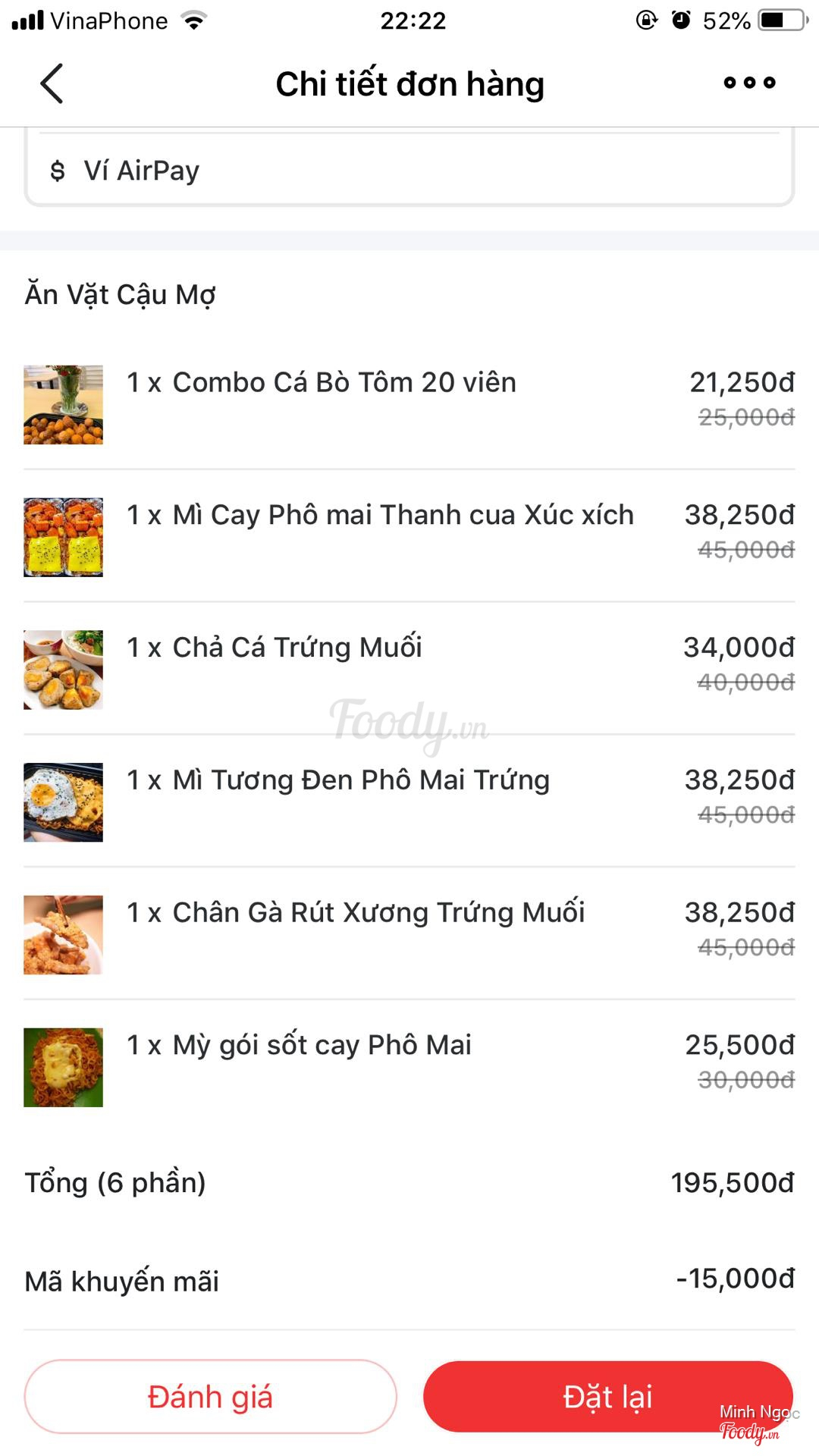Open the three-dot overflow menu
This screenshot has width=819, height=1456.
point(749,83)
